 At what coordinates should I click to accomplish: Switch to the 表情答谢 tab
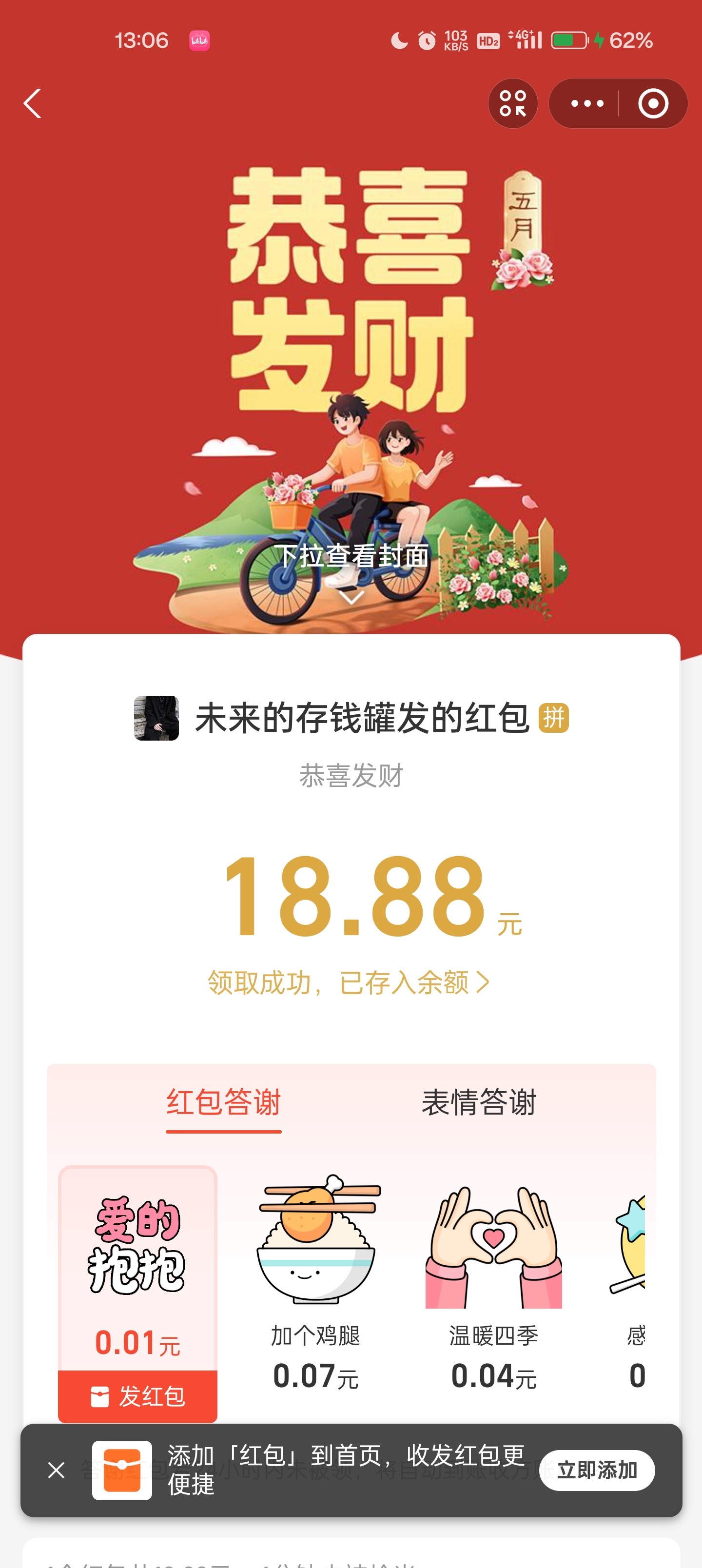point(479,1103)
